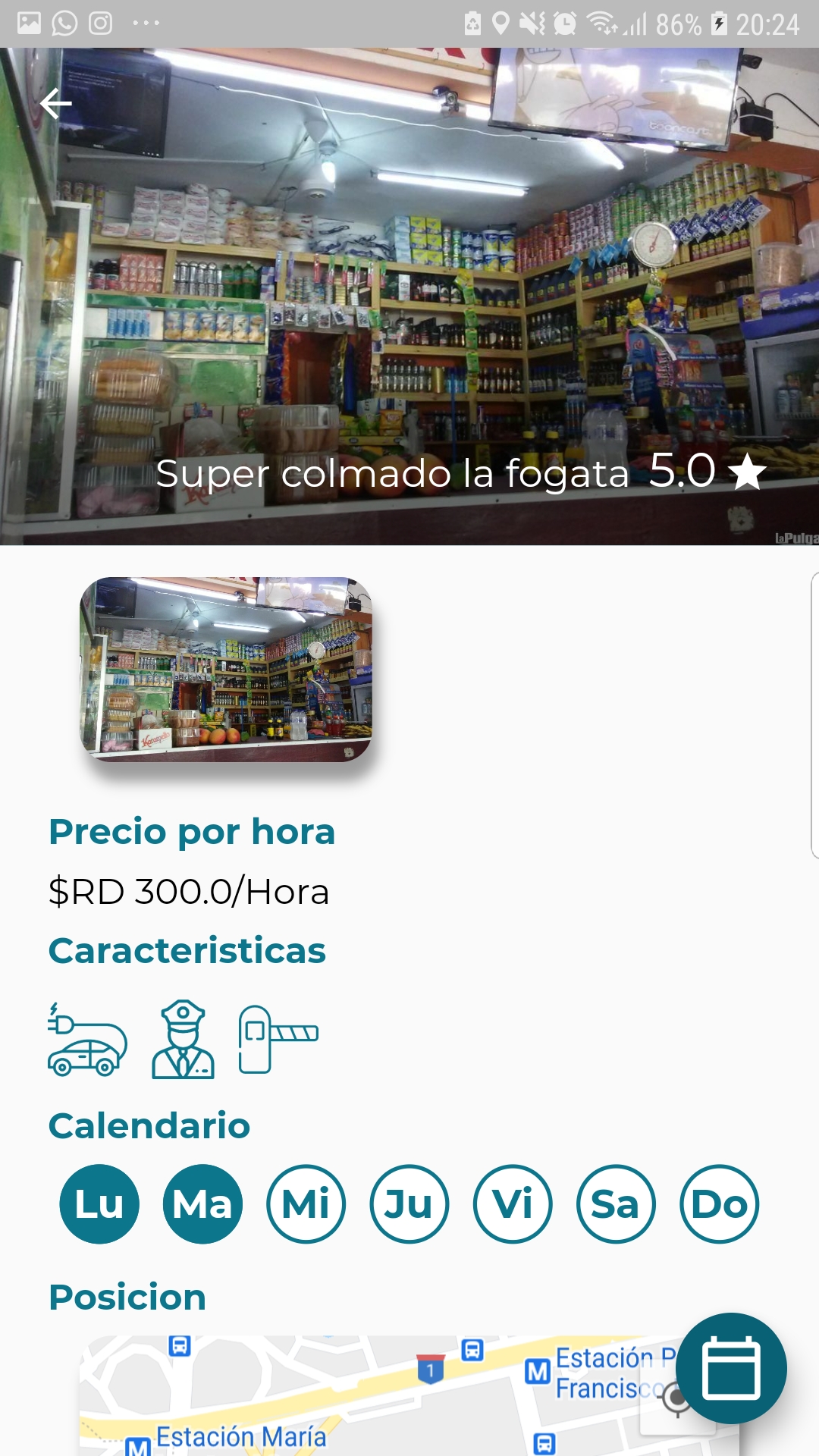Select Mi day chip
This screenshot has height=1456, width=819.
click(306, 1204)
